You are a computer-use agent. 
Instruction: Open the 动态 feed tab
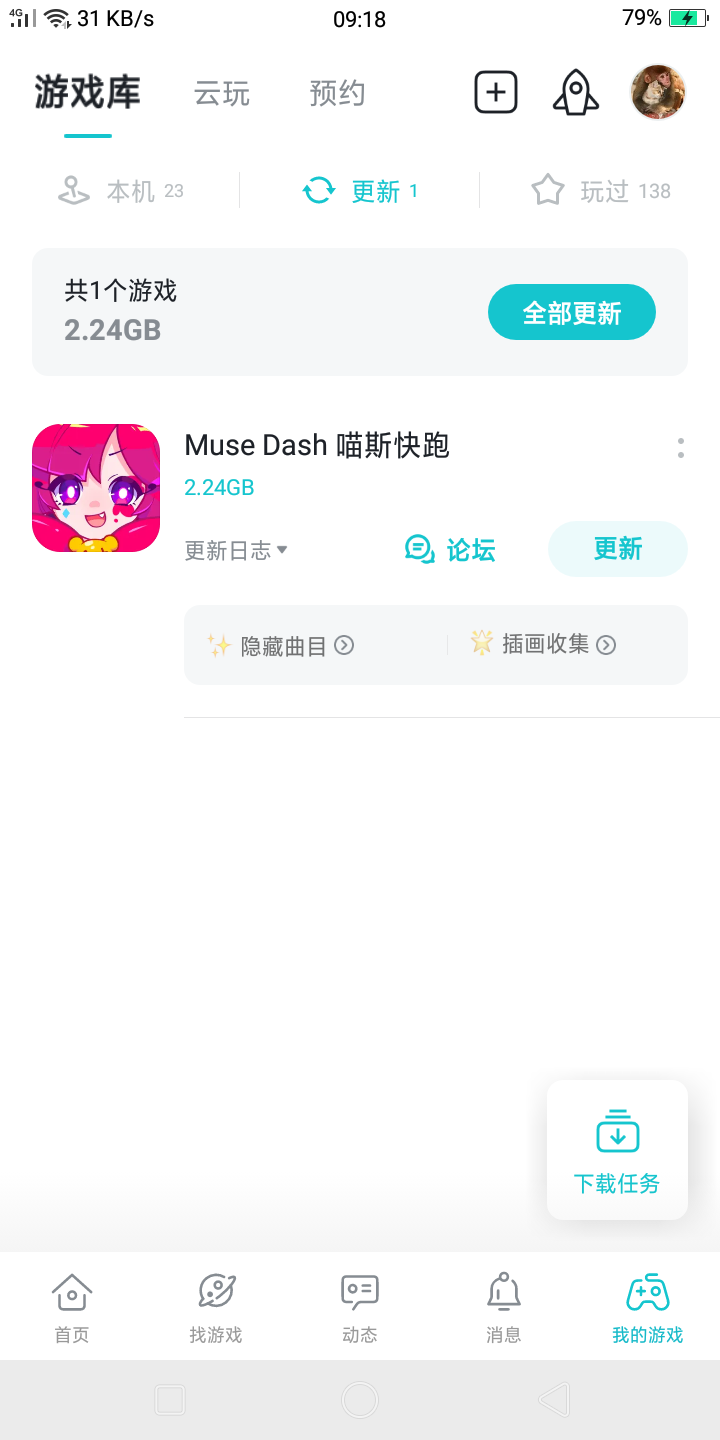[360, 1307]
